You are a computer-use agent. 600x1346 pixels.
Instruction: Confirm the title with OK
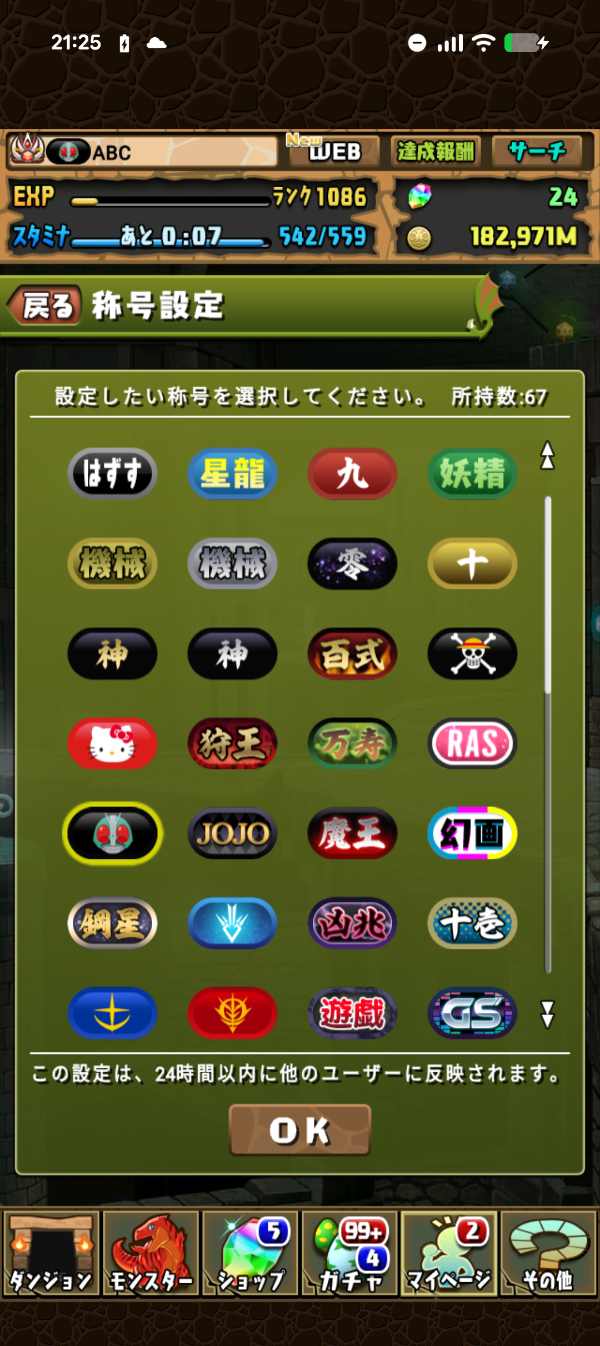coord(300,1130)
